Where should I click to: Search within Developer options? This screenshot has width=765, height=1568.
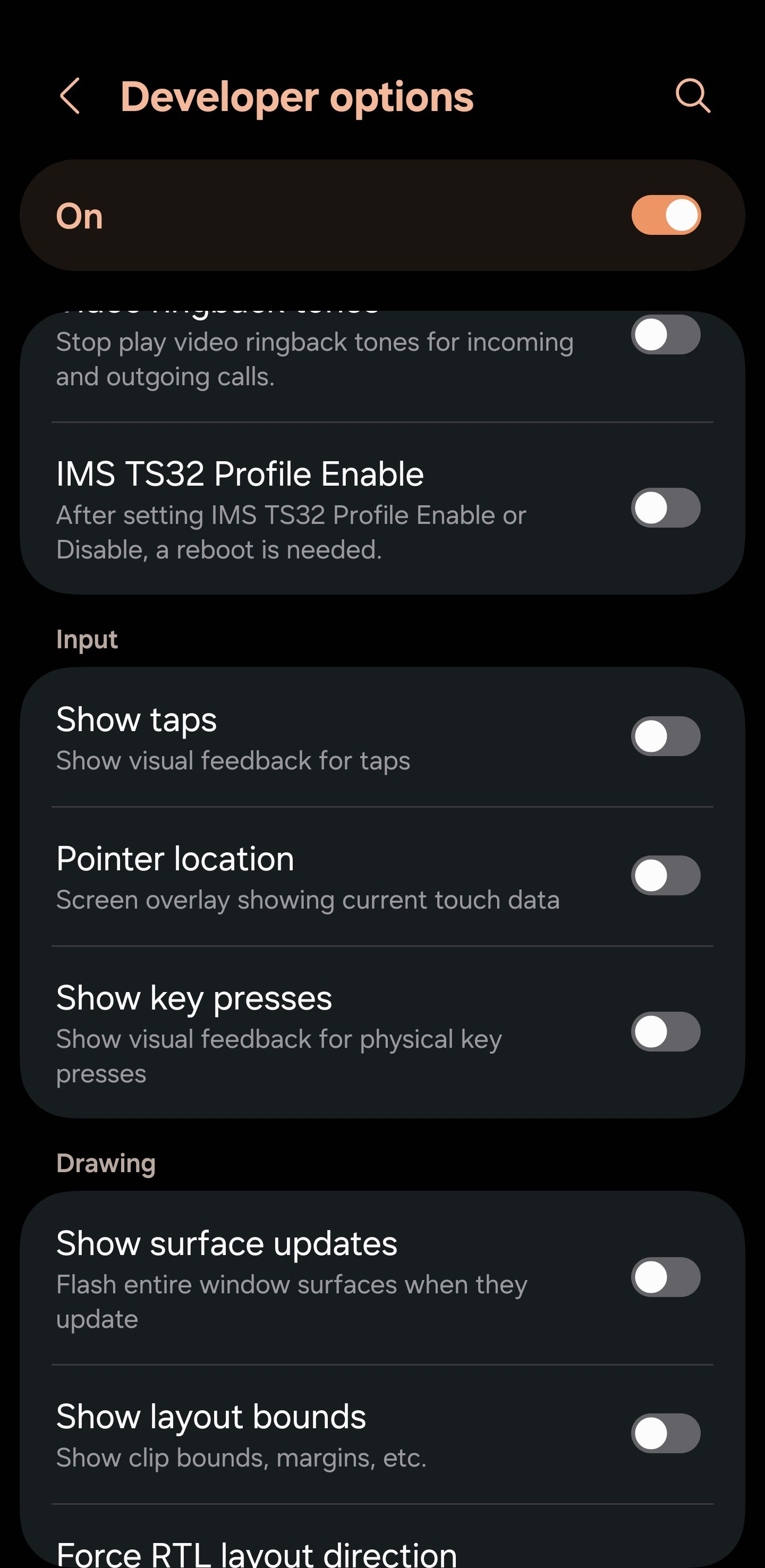pyautogui.click(x=693, y=96)
